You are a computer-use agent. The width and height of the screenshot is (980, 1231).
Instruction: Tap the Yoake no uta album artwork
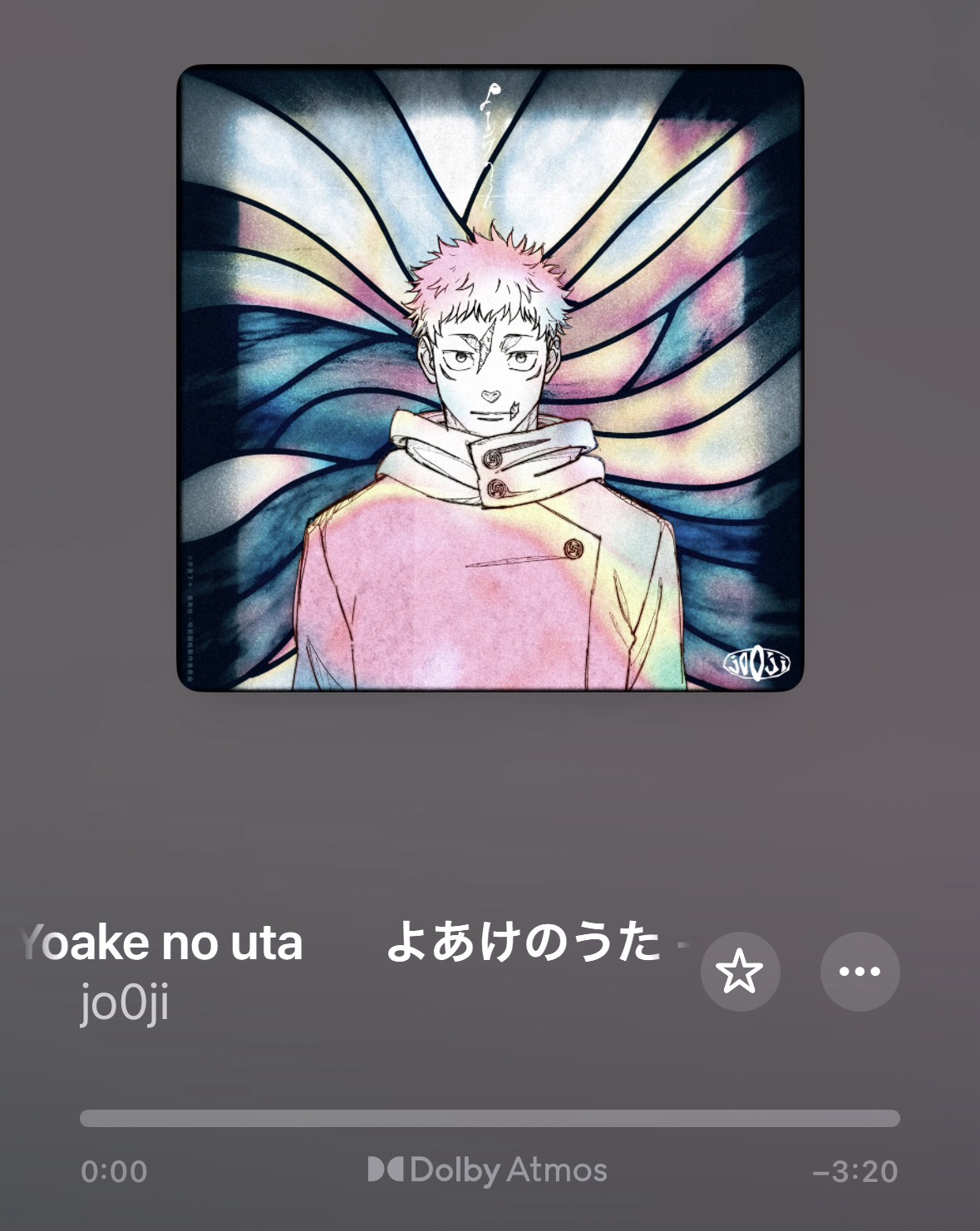tap(490, 378)
